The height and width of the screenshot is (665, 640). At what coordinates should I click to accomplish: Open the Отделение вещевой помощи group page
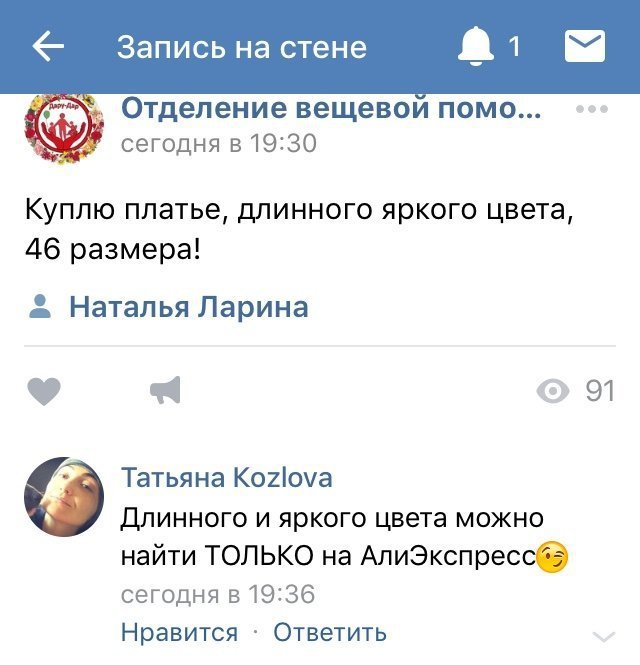point(330,109)
